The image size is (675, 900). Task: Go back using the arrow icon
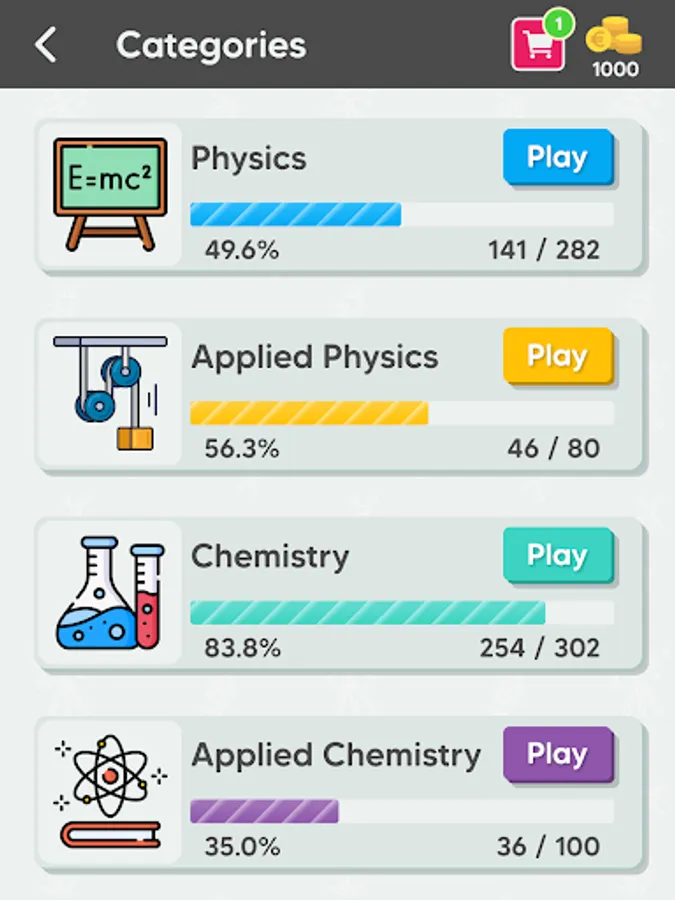coord(46,45)
